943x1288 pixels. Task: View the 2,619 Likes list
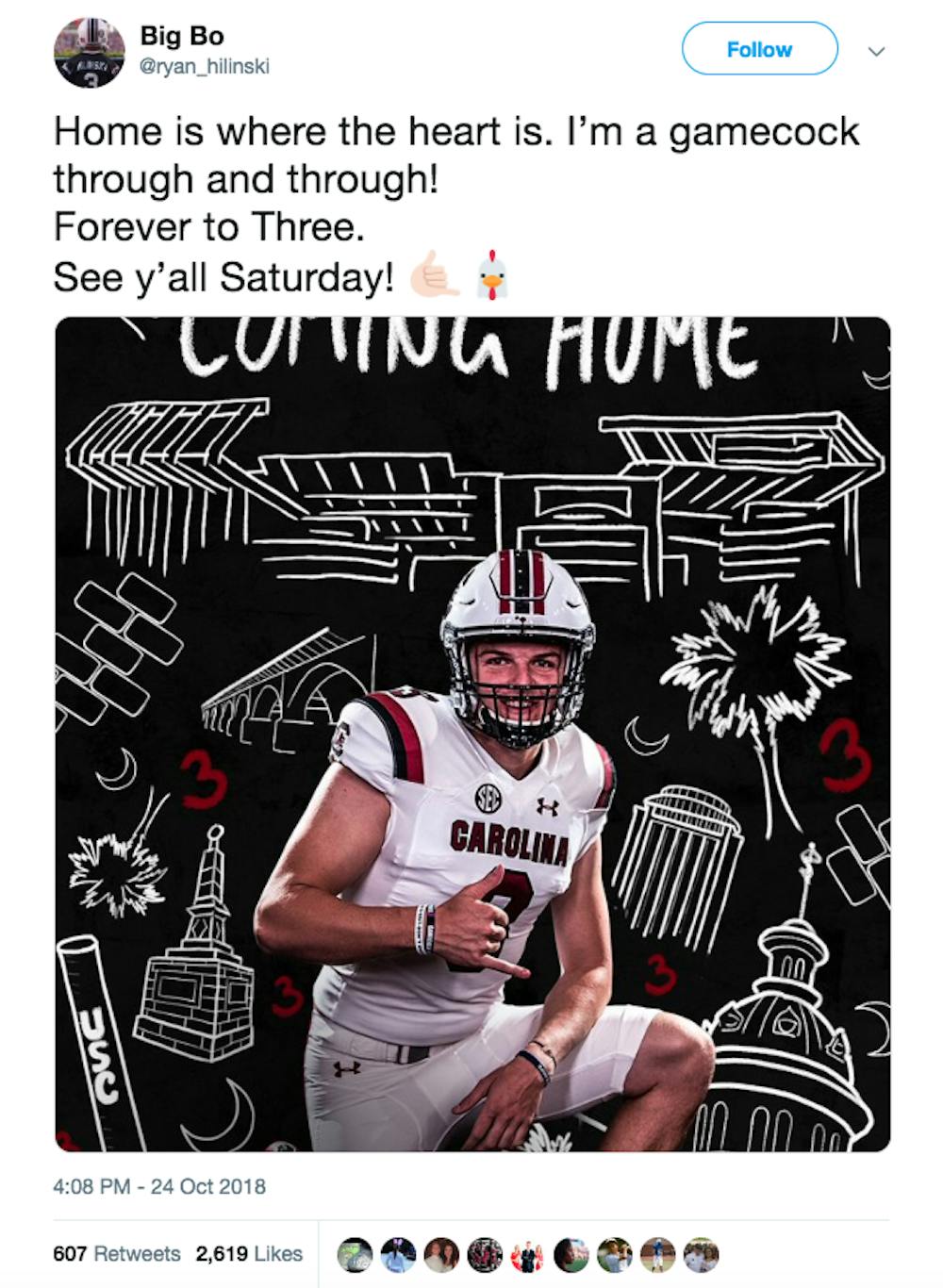[x=249, y=1253]
